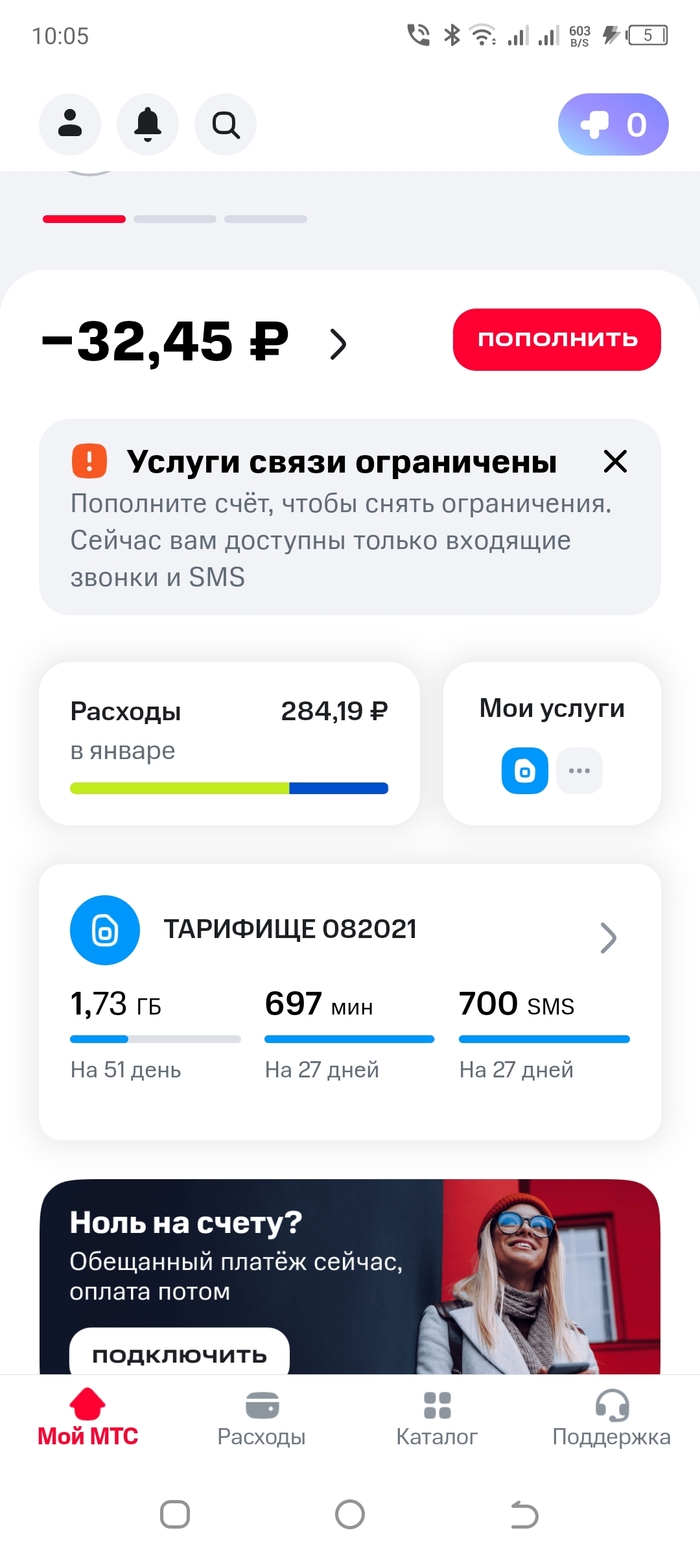Open the cashback points counter button
The width and height of the screenshot is (700, 1561).
pos(612,125)
